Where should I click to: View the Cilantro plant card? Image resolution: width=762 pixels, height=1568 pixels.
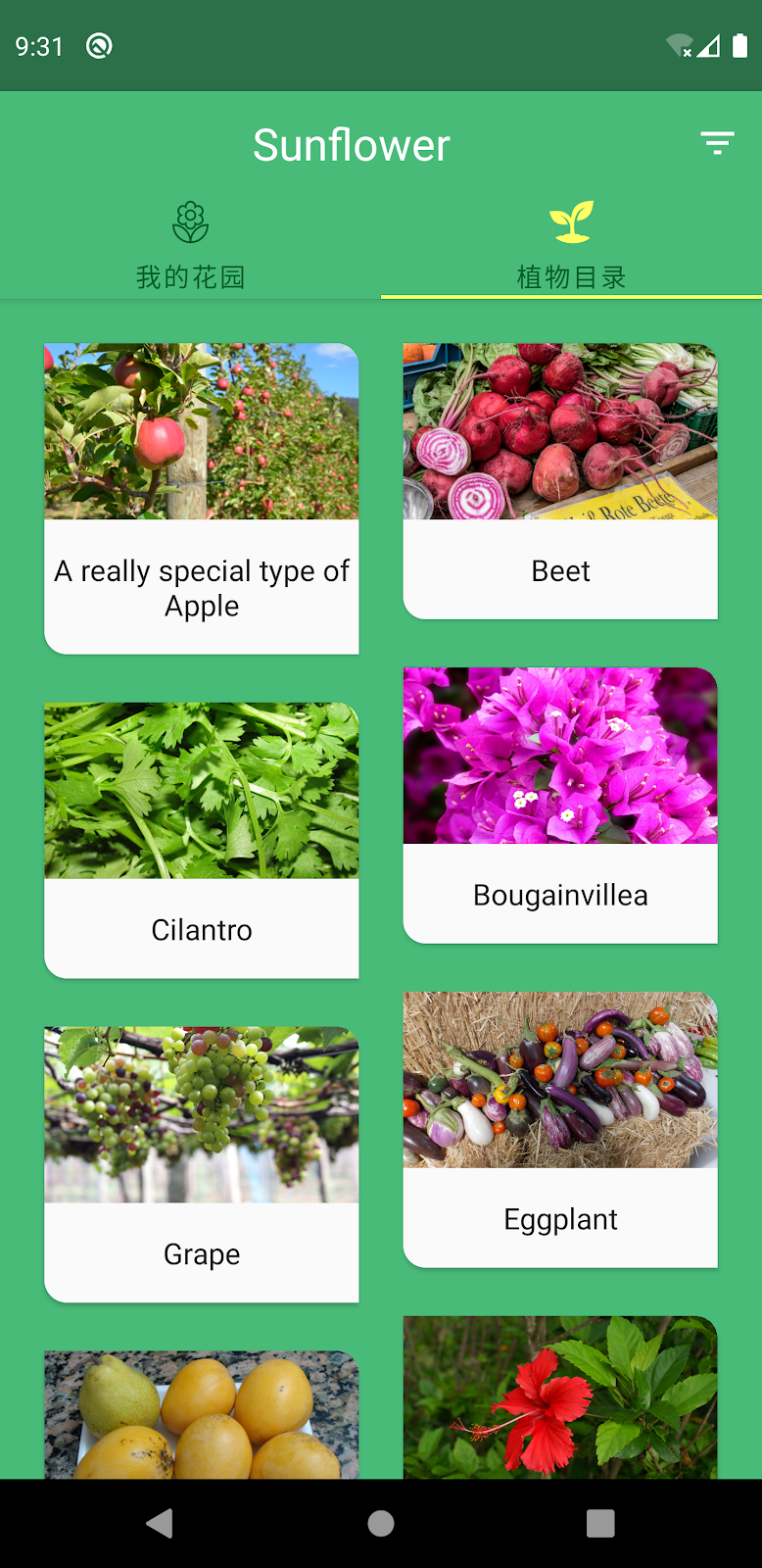(x=202, y=839)
